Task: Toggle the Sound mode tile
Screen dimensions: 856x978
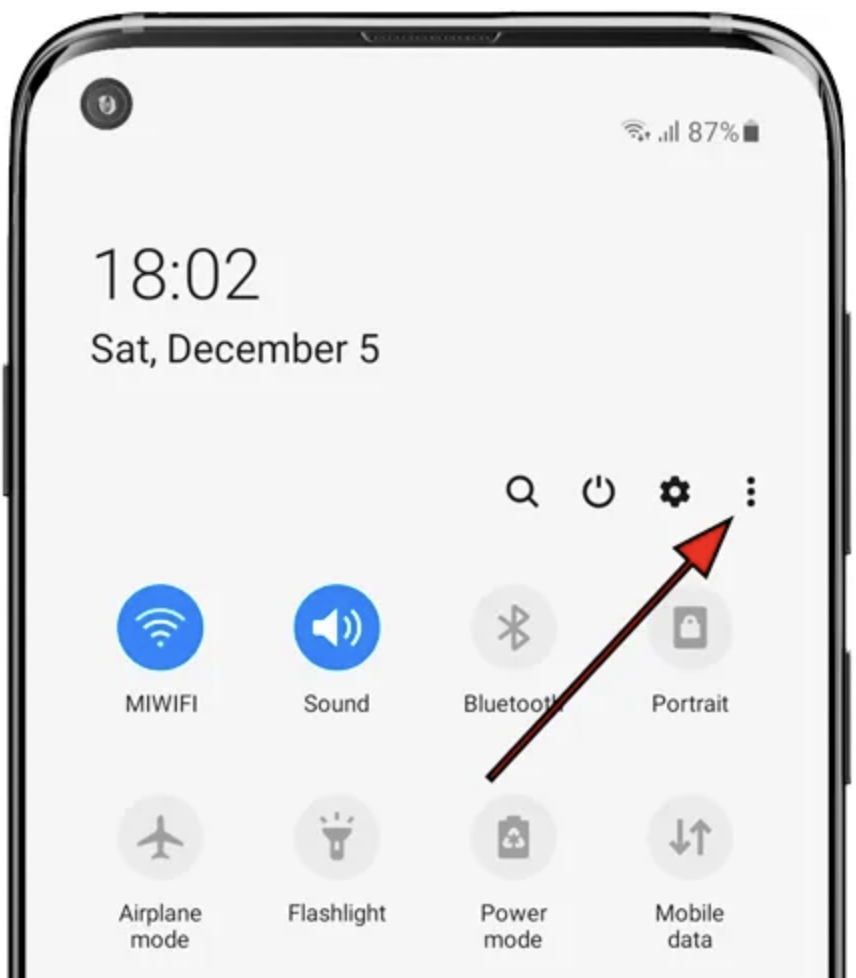Action: click(336, 628)
